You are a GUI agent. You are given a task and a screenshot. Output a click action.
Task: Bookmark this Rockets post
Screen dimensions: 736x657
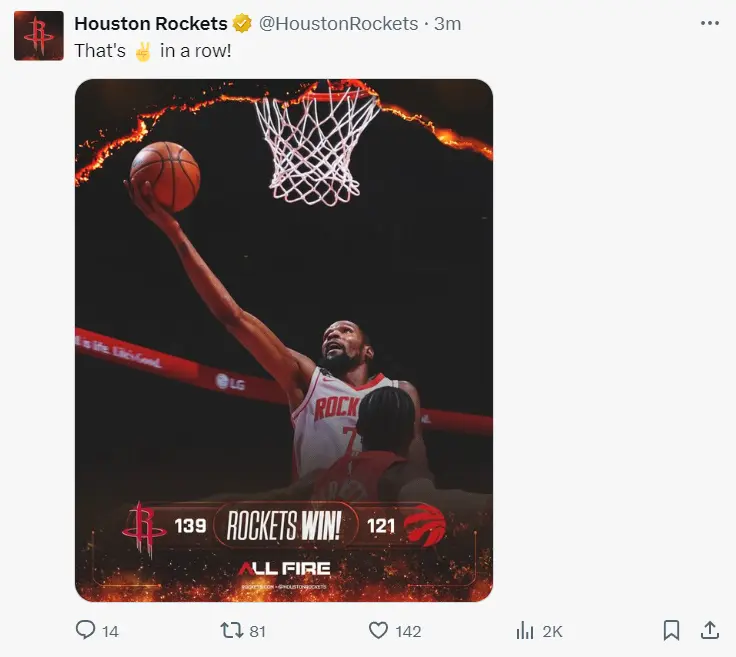tap(672, 630)
